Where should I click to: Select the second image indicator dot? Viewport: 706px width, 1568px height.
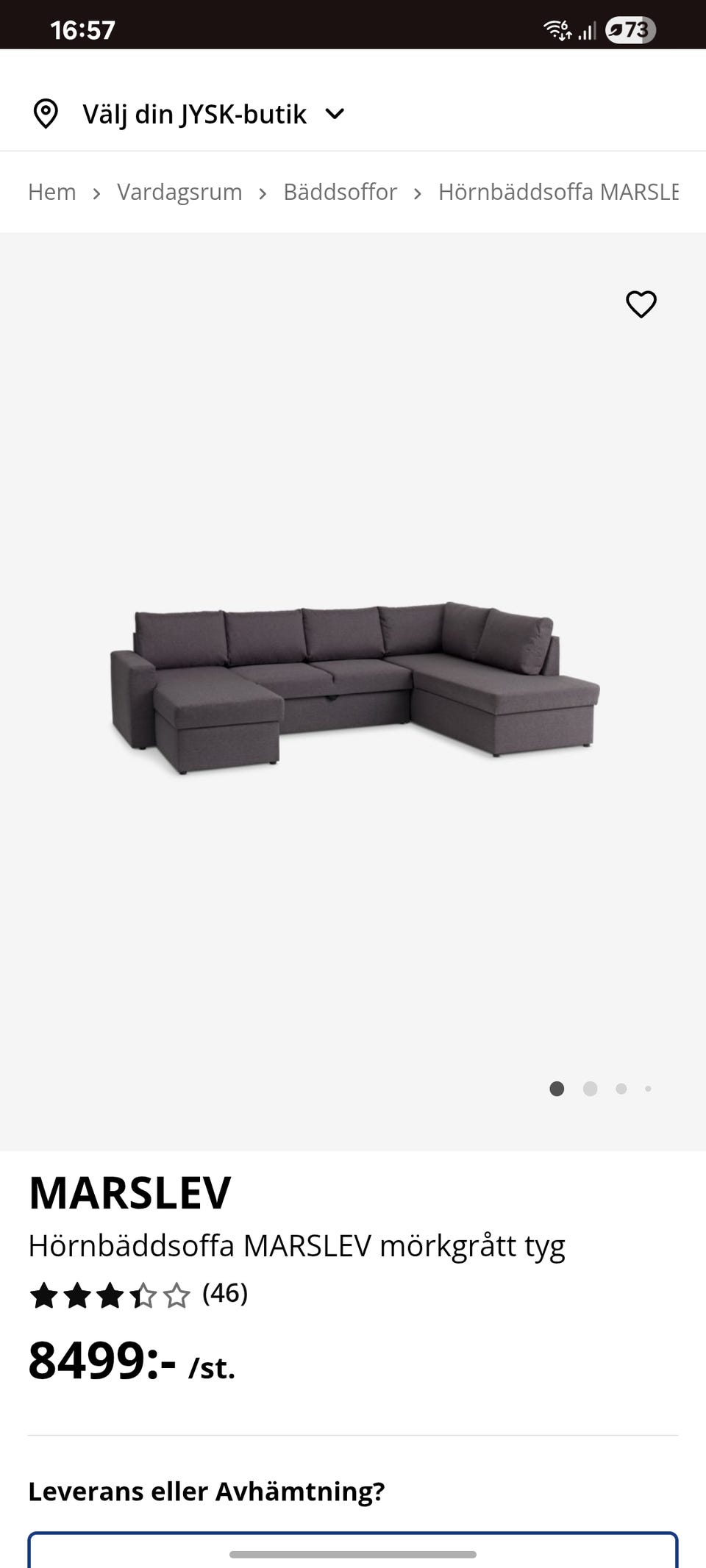590,1089
